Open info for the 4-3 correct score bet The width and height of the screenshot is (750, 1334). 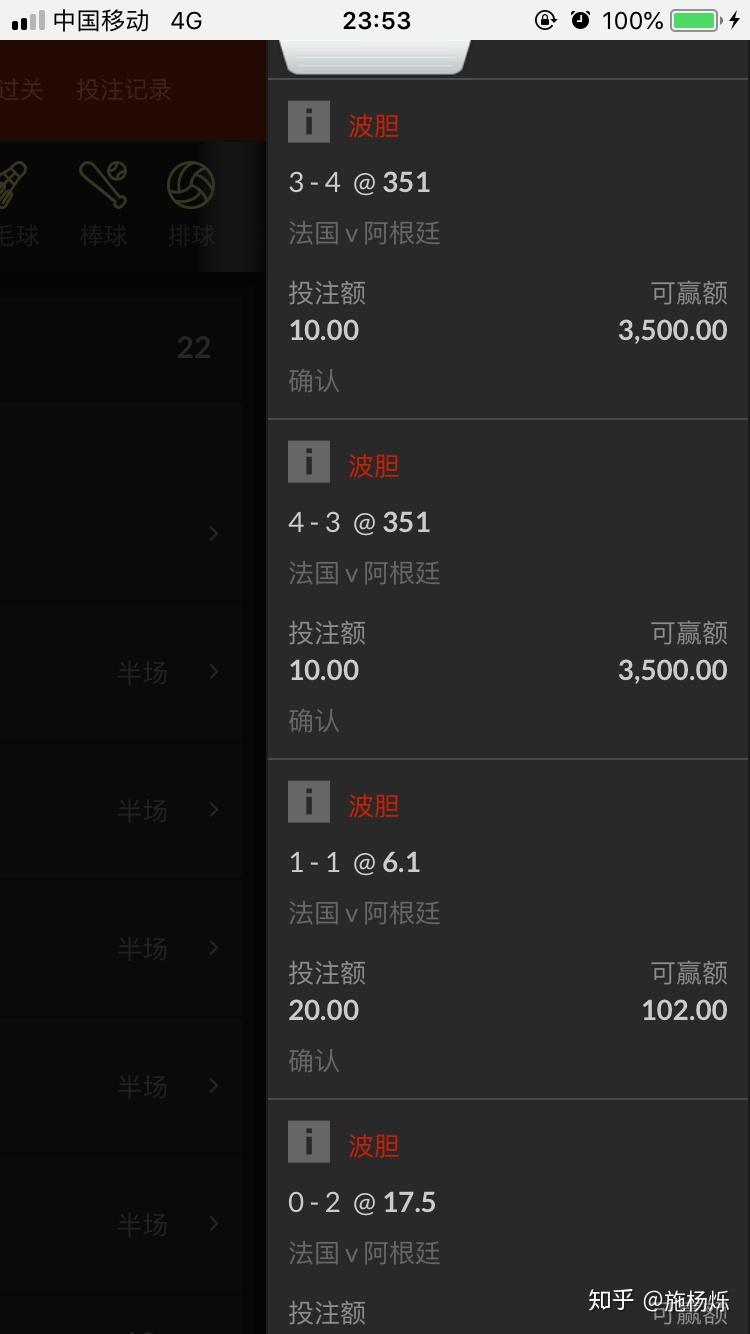308,463
